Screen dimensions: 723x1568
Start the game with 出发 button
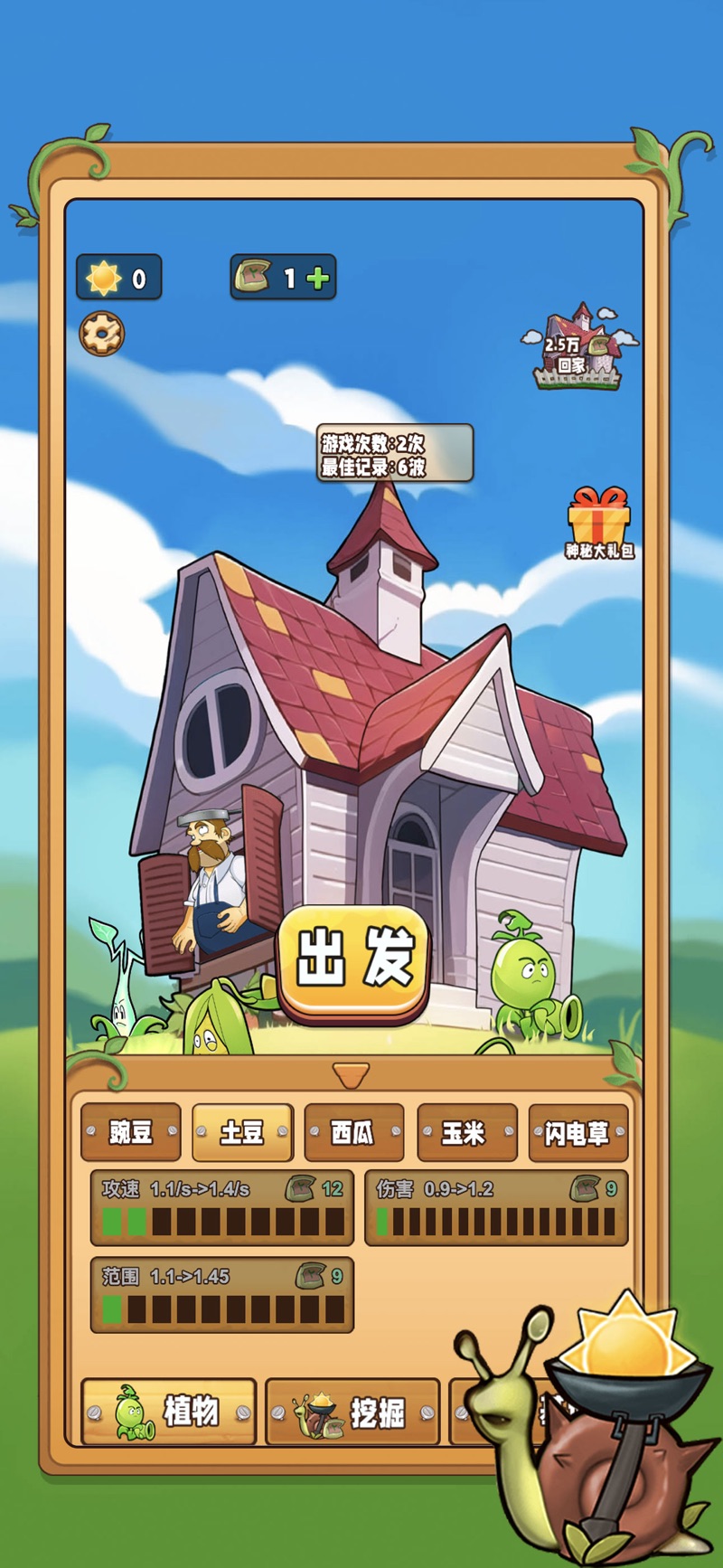(x=353, y=961)
